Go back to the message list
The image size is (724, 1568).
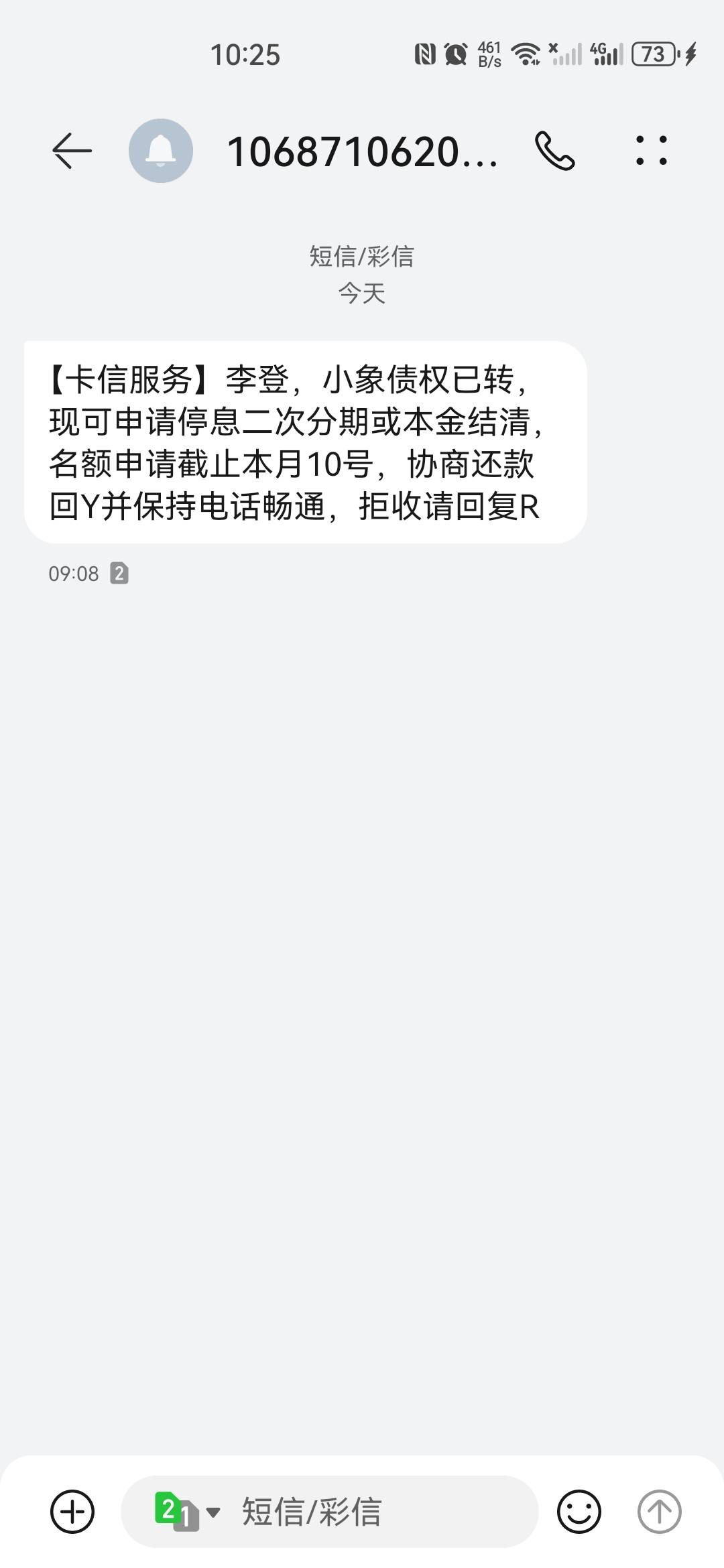click(72, 151)
